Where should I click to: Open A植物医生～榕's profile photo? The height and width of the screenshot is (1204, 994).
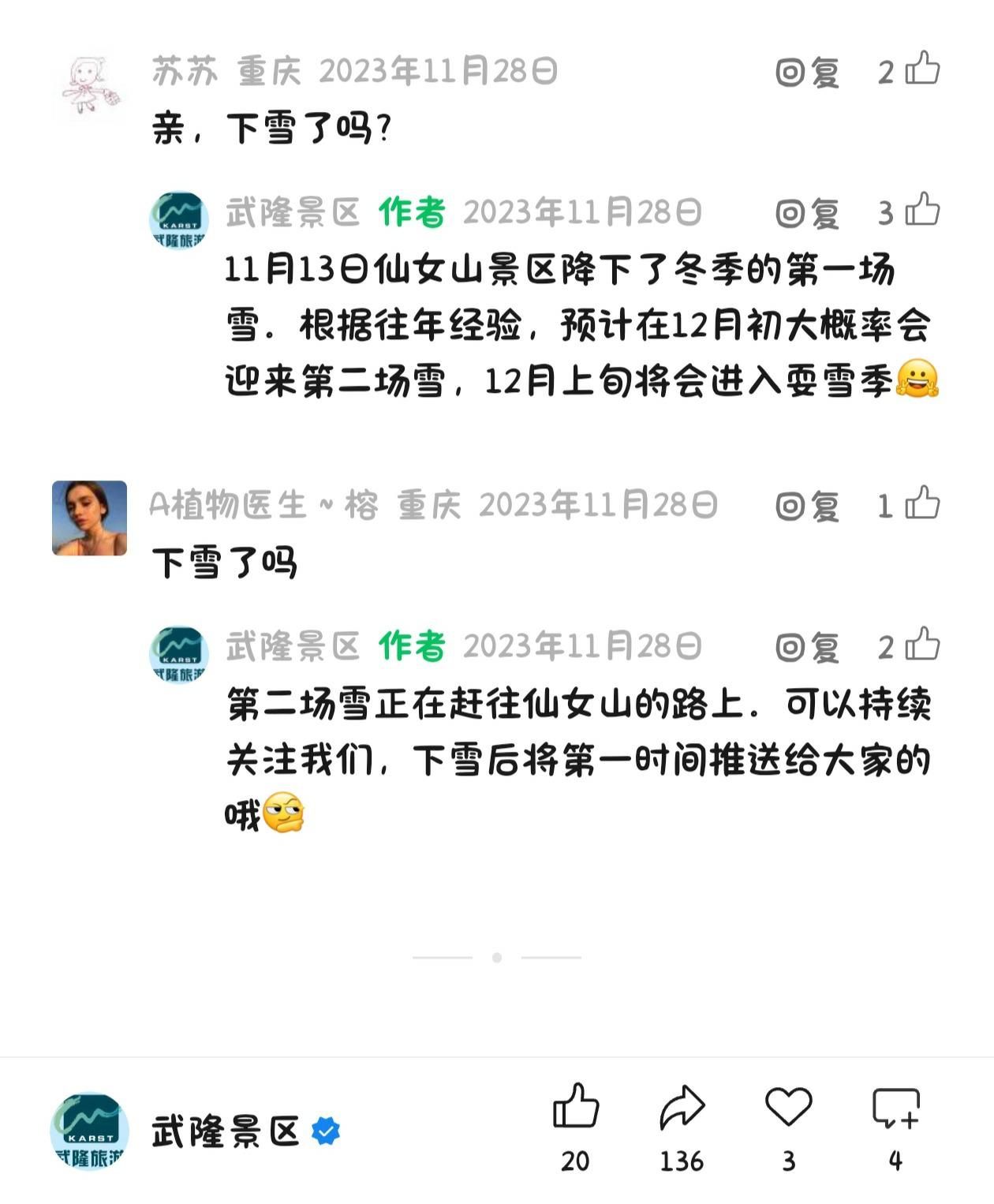89,518
